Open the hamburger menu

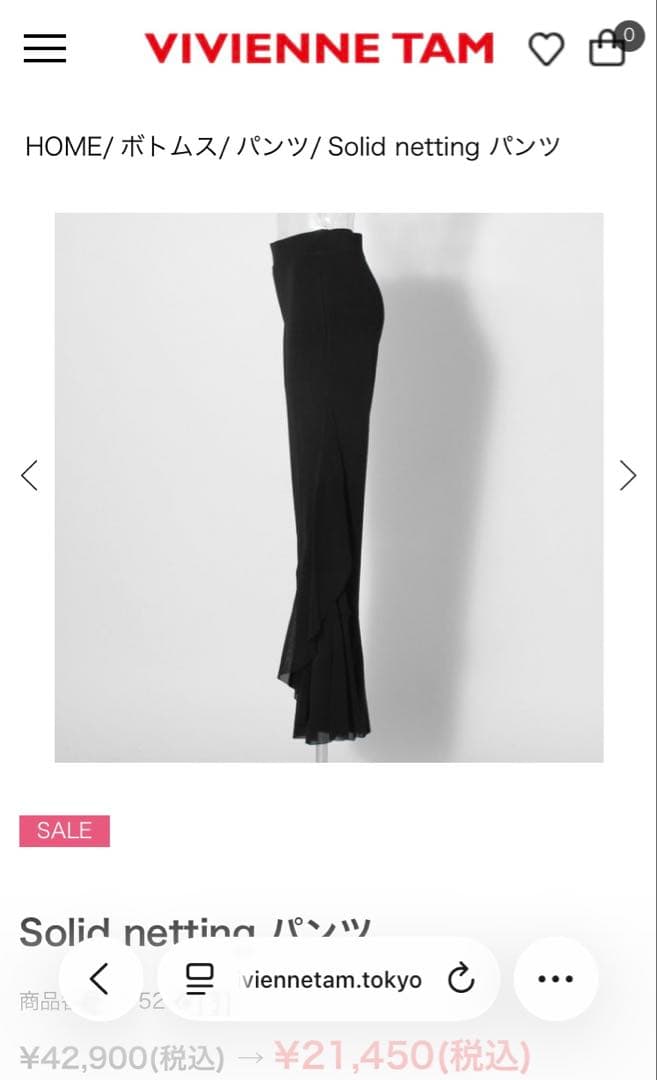tap(45, 48)
